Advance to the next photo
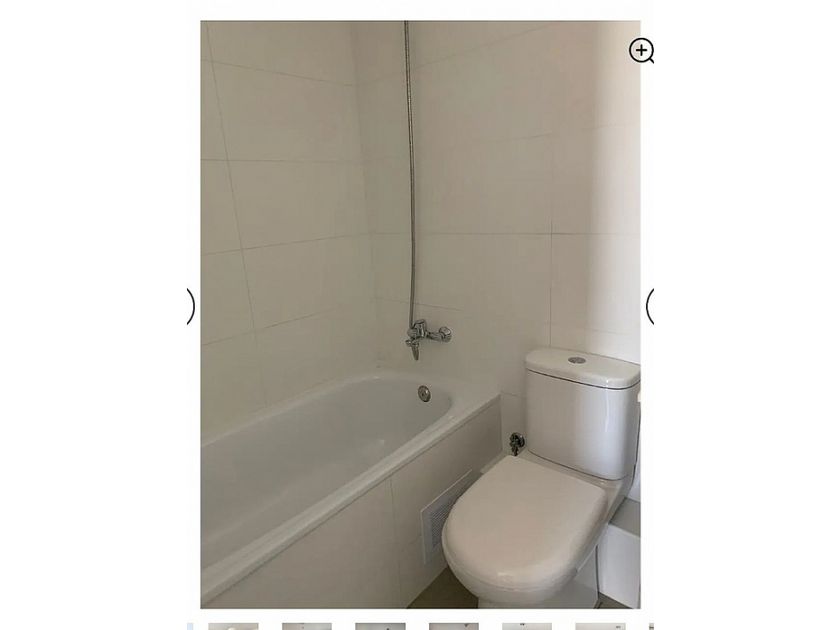The width and height of the screenshot is (840, 630). (650, 306)
